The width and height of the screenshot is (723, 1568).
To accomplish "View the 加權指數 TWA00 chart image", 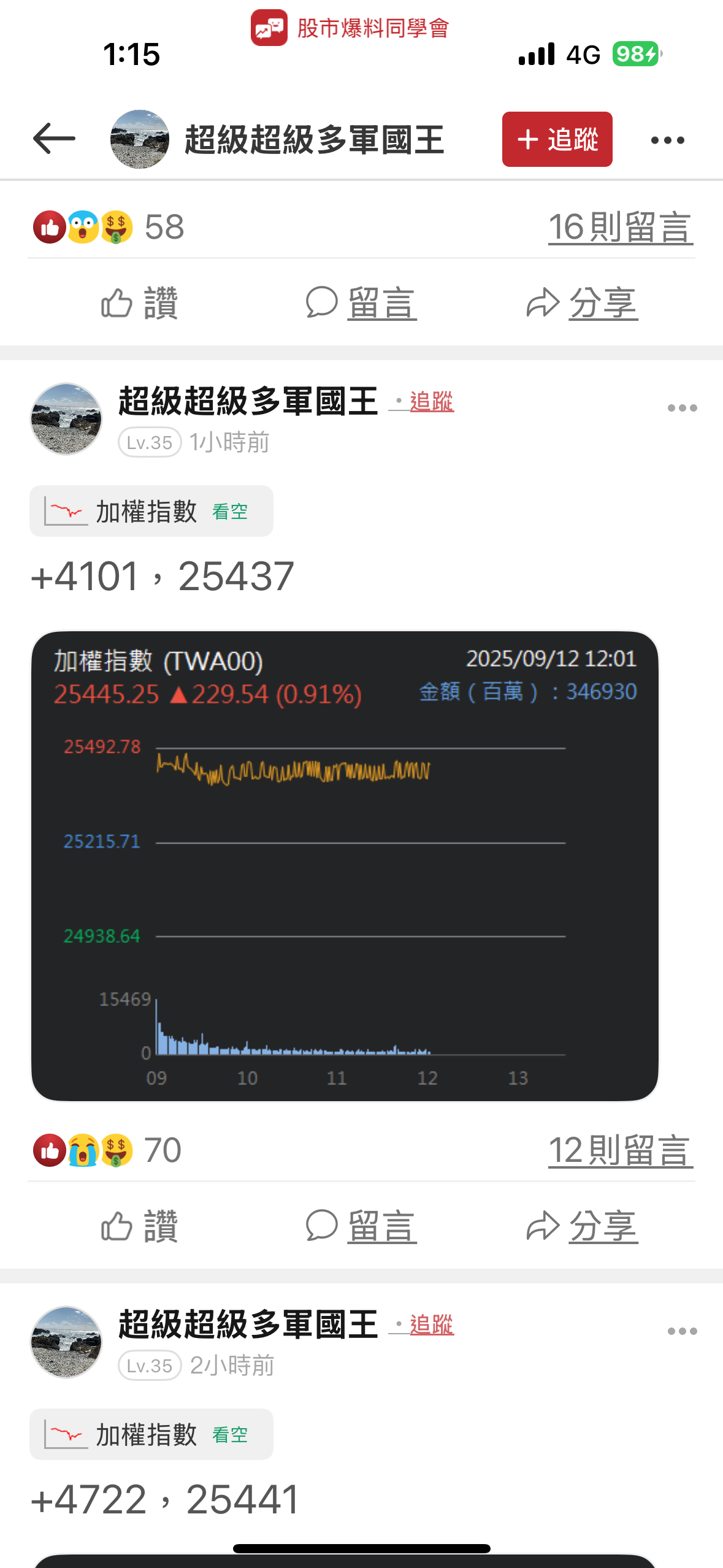I will pyautogui.click(x=345, y=866).
